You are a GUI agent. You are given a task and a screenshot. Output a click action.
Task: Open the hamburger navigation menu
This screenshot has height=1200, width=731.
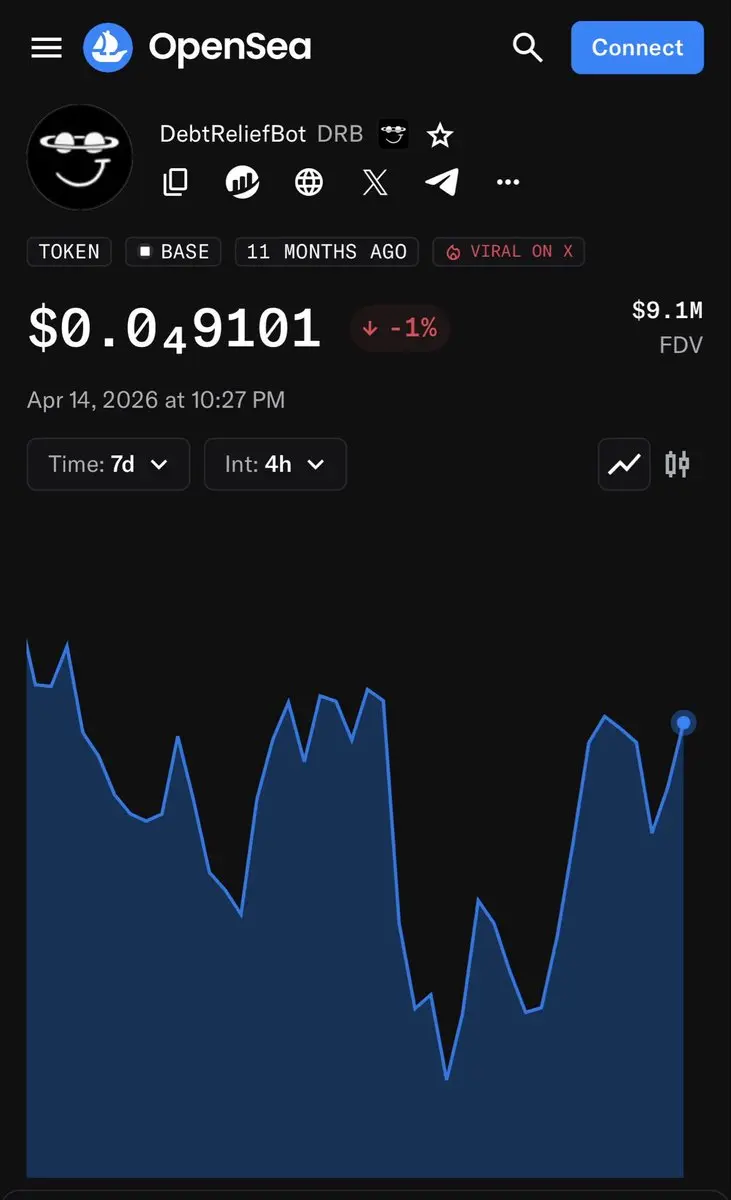point(46,47)
